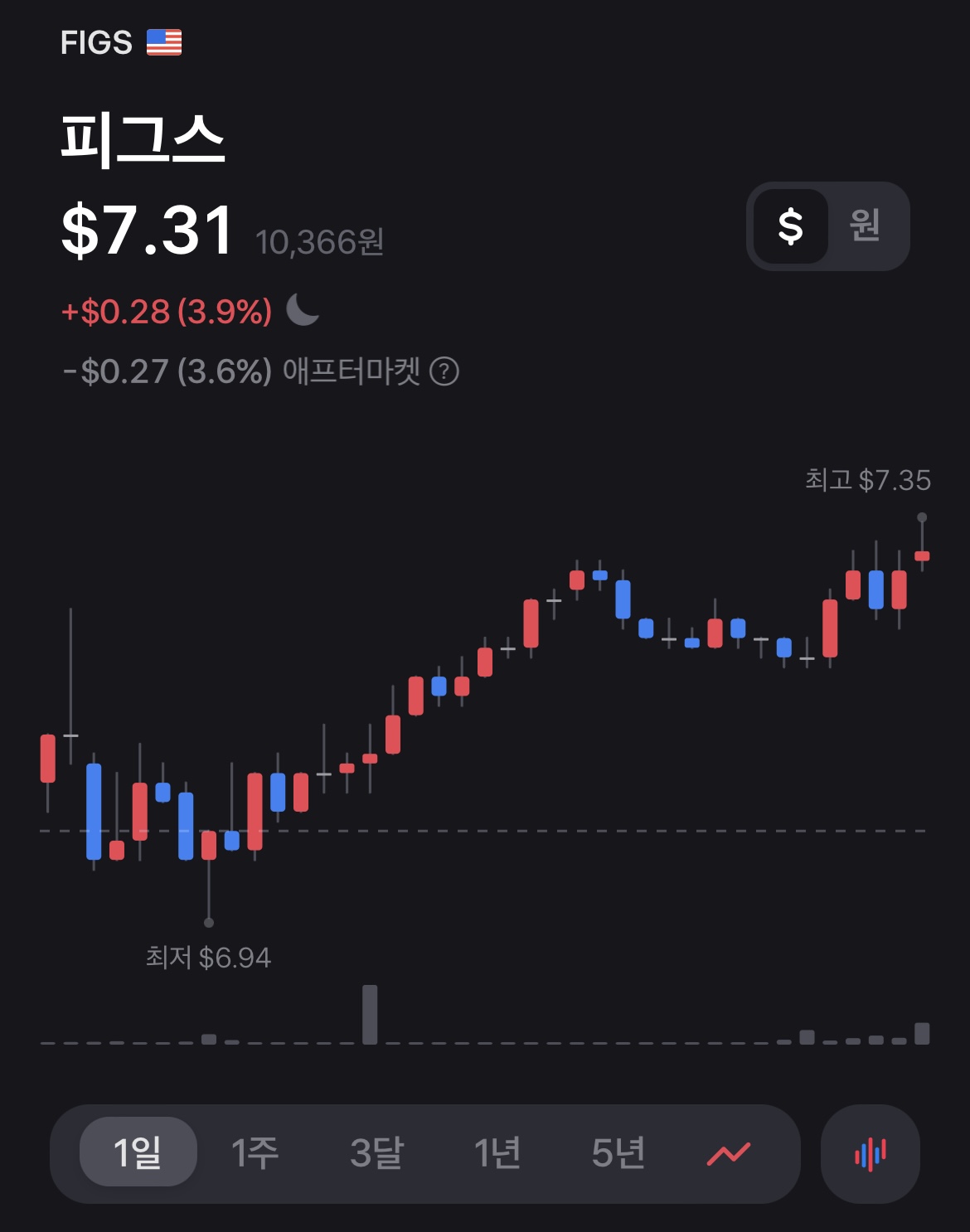Click the FIGS ticker symbol

[x=95, y=42]
